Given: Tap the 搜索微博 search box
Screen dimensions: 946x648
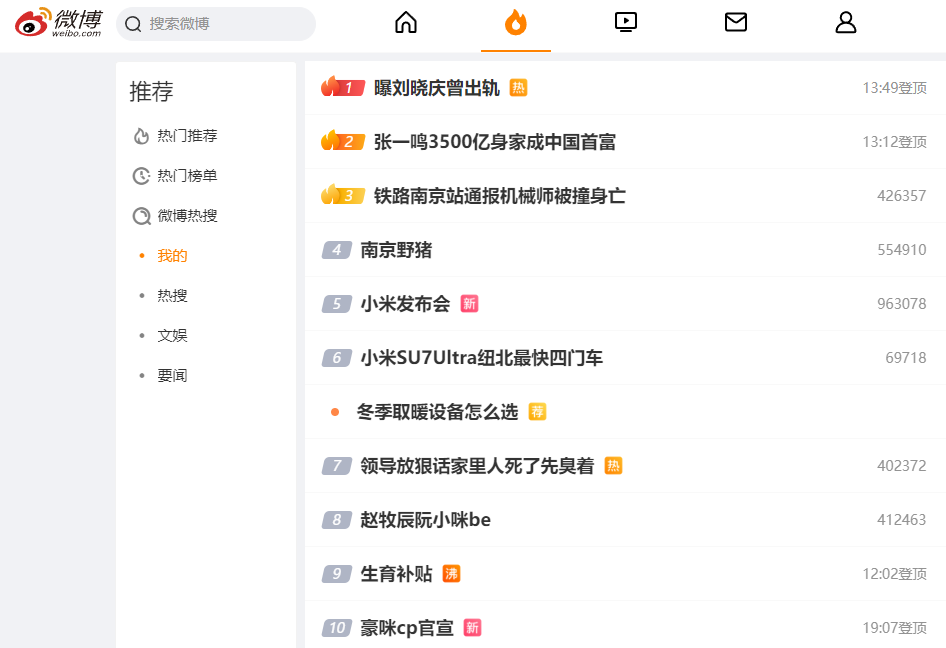Looking at the screenshot, I should [x=215, y=24].
